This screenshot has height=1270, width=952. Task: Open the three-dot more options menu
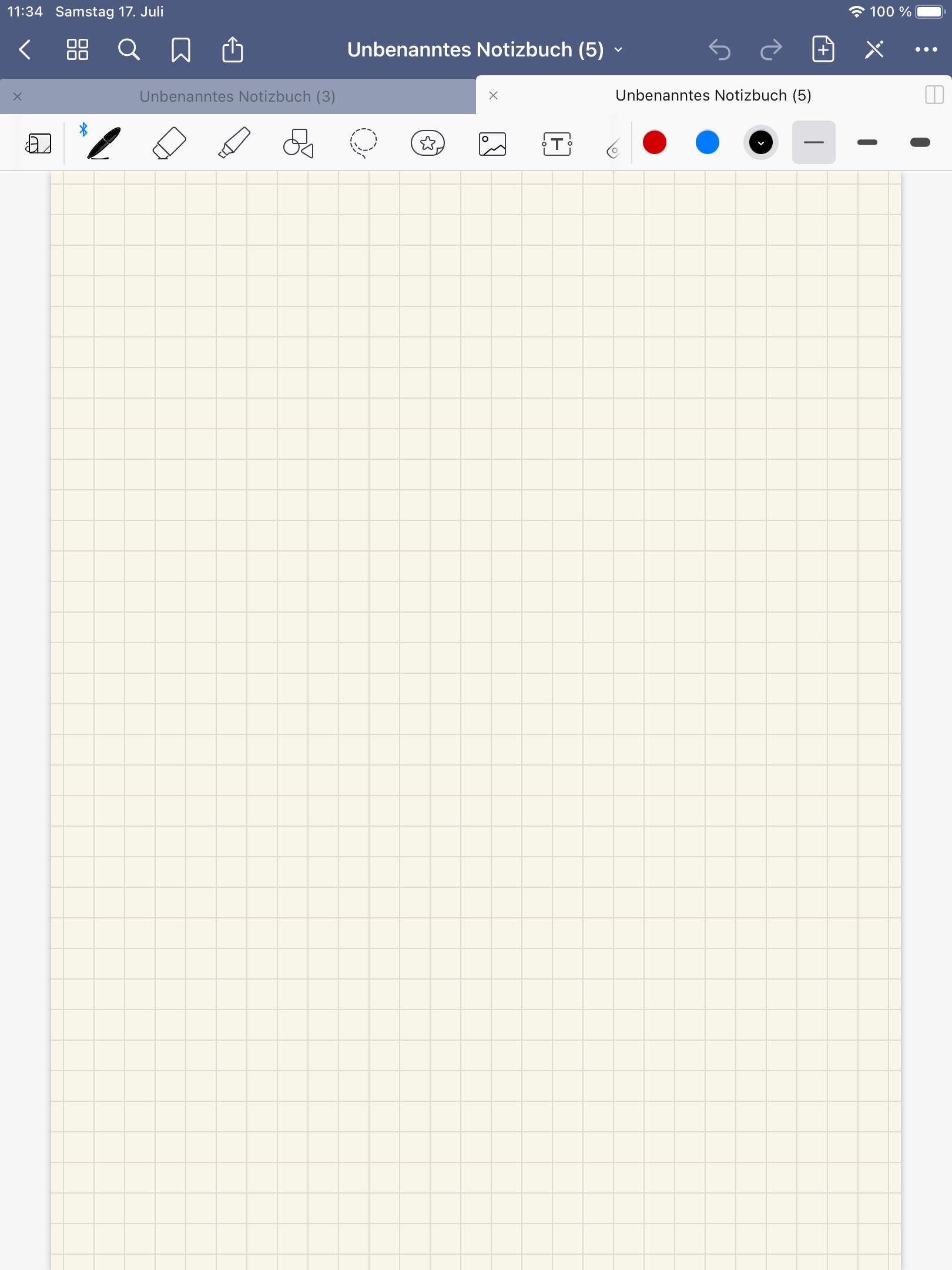(926, 50)
